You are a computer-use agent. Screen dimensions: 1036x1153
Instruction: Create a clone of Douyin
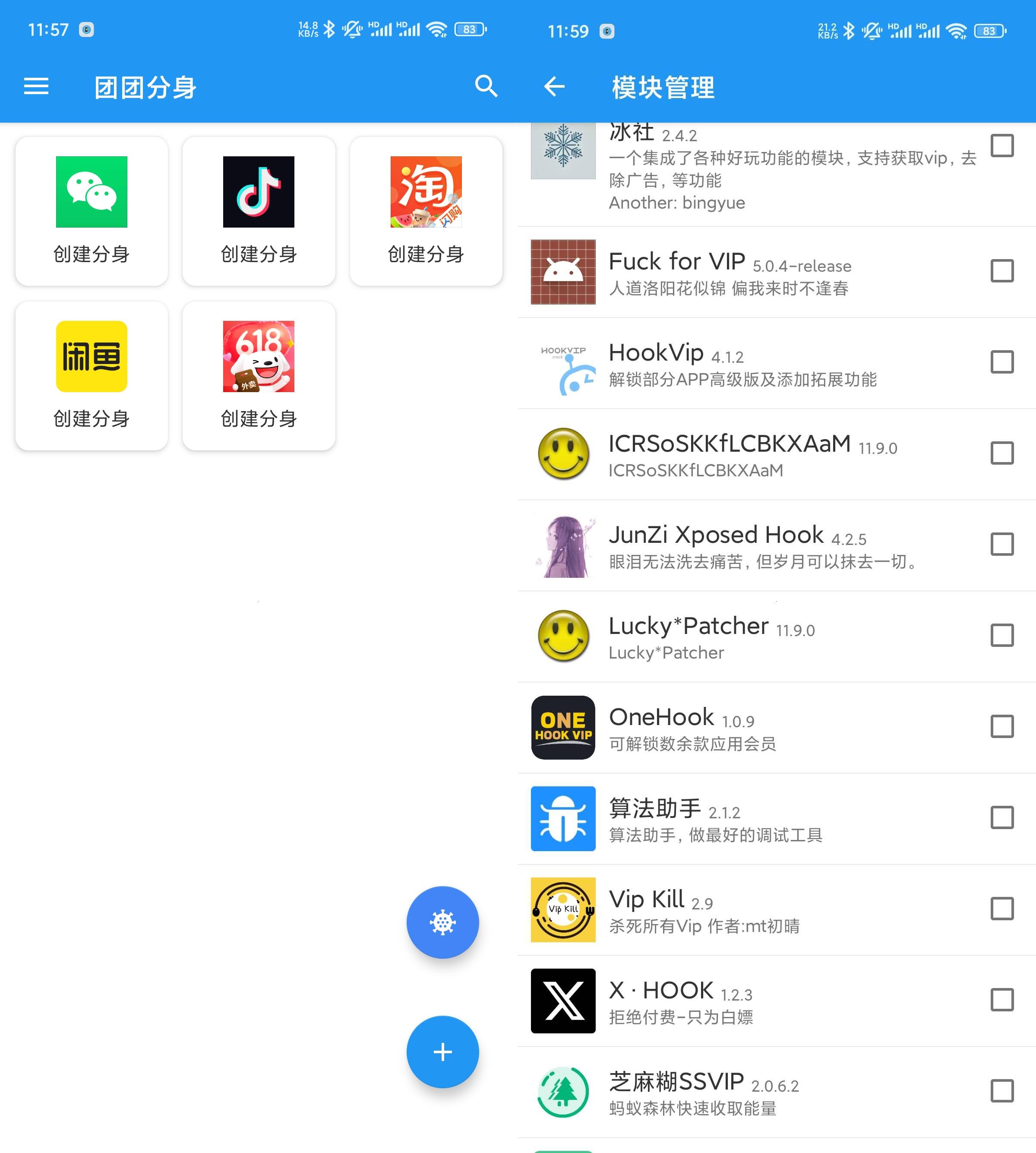click(x=259, y=211)
